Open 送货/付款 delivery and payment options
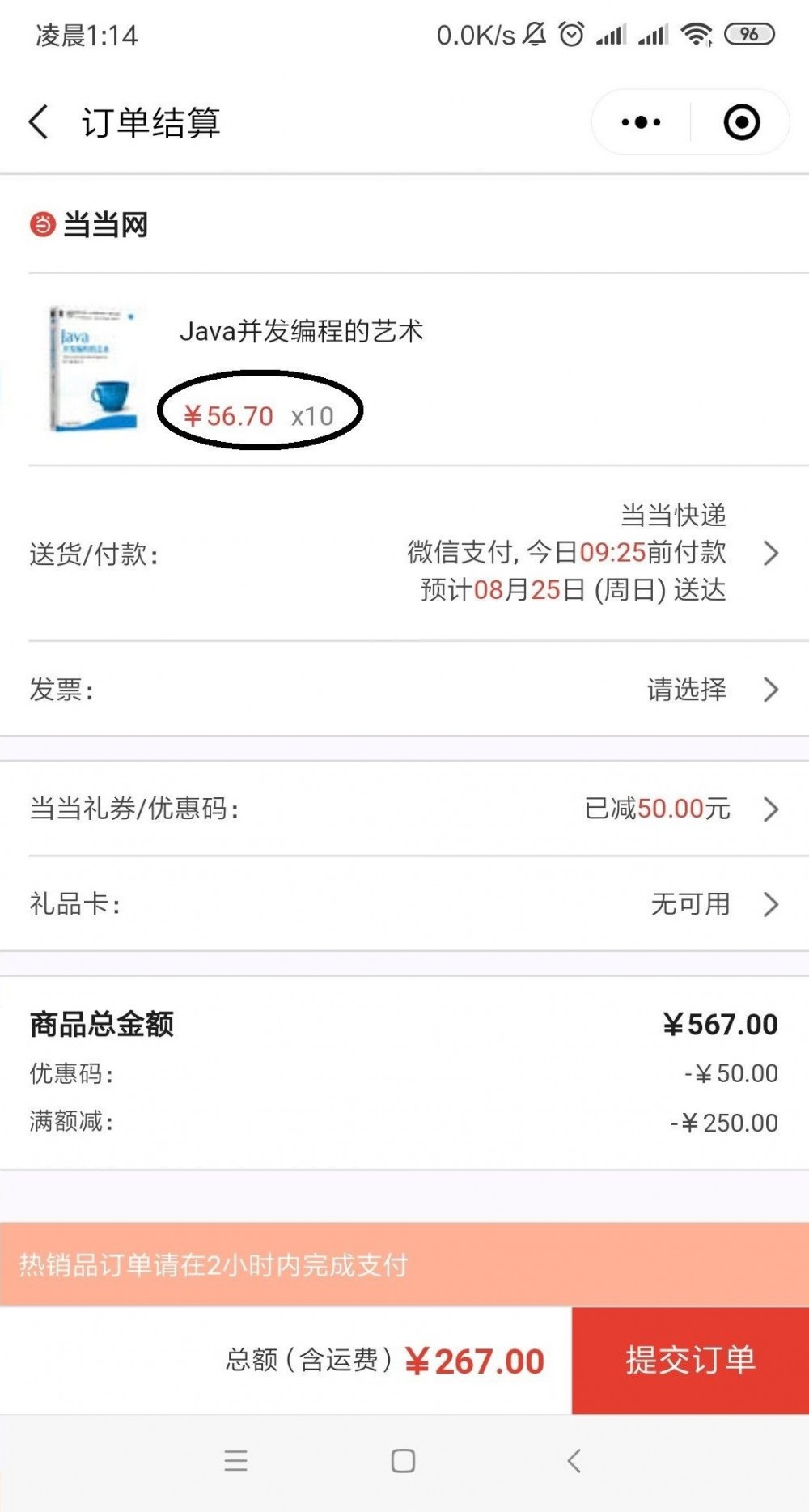Image resolution: width=809 pixels, height=1512 pixels. [x=404, y=554]
